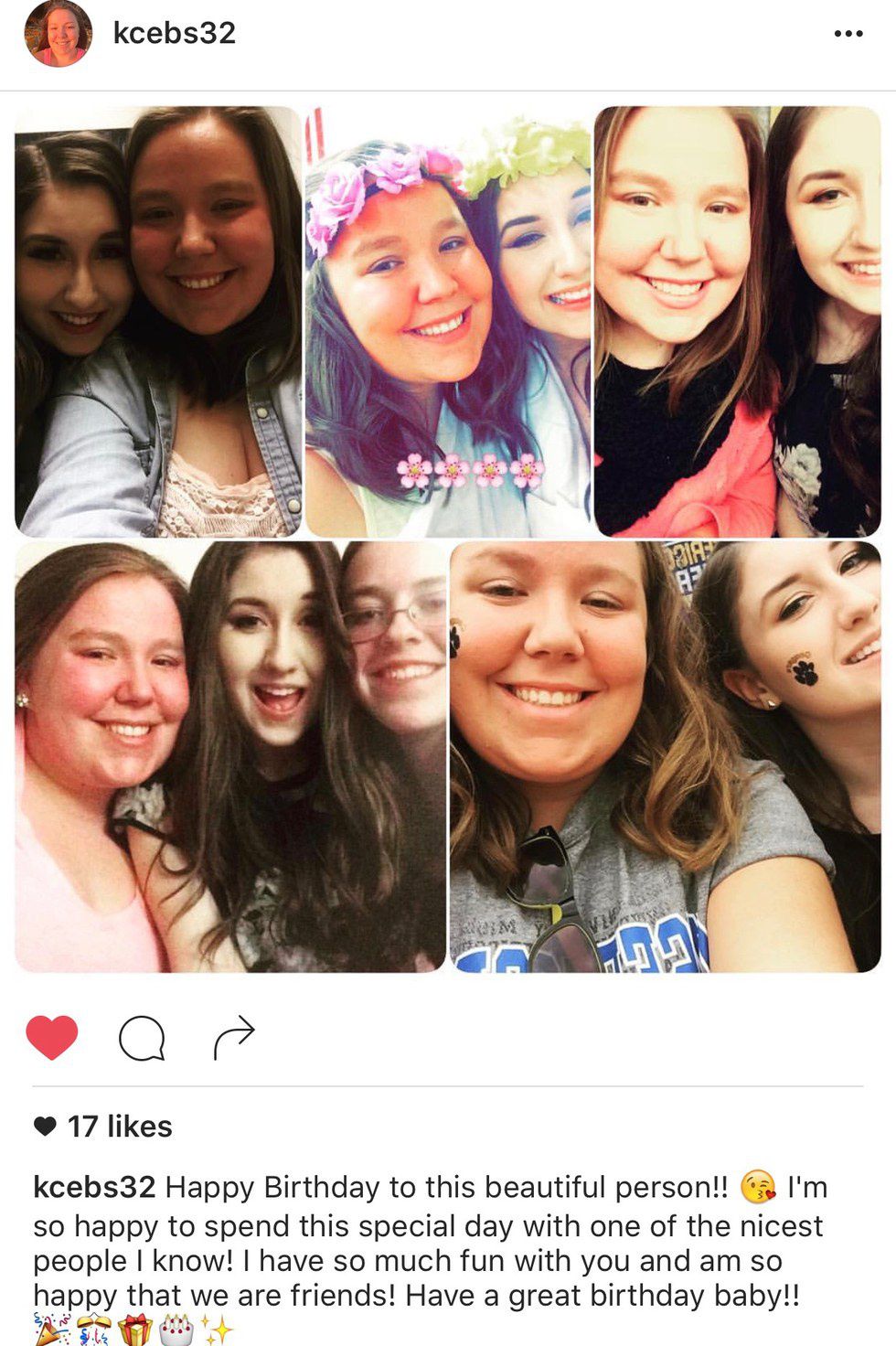Image resolution: width=896 pixels, height=1346 pixels.
Task: Open the post's three-dot options menu
Action: pyautogui.click(x=848, y=34)
